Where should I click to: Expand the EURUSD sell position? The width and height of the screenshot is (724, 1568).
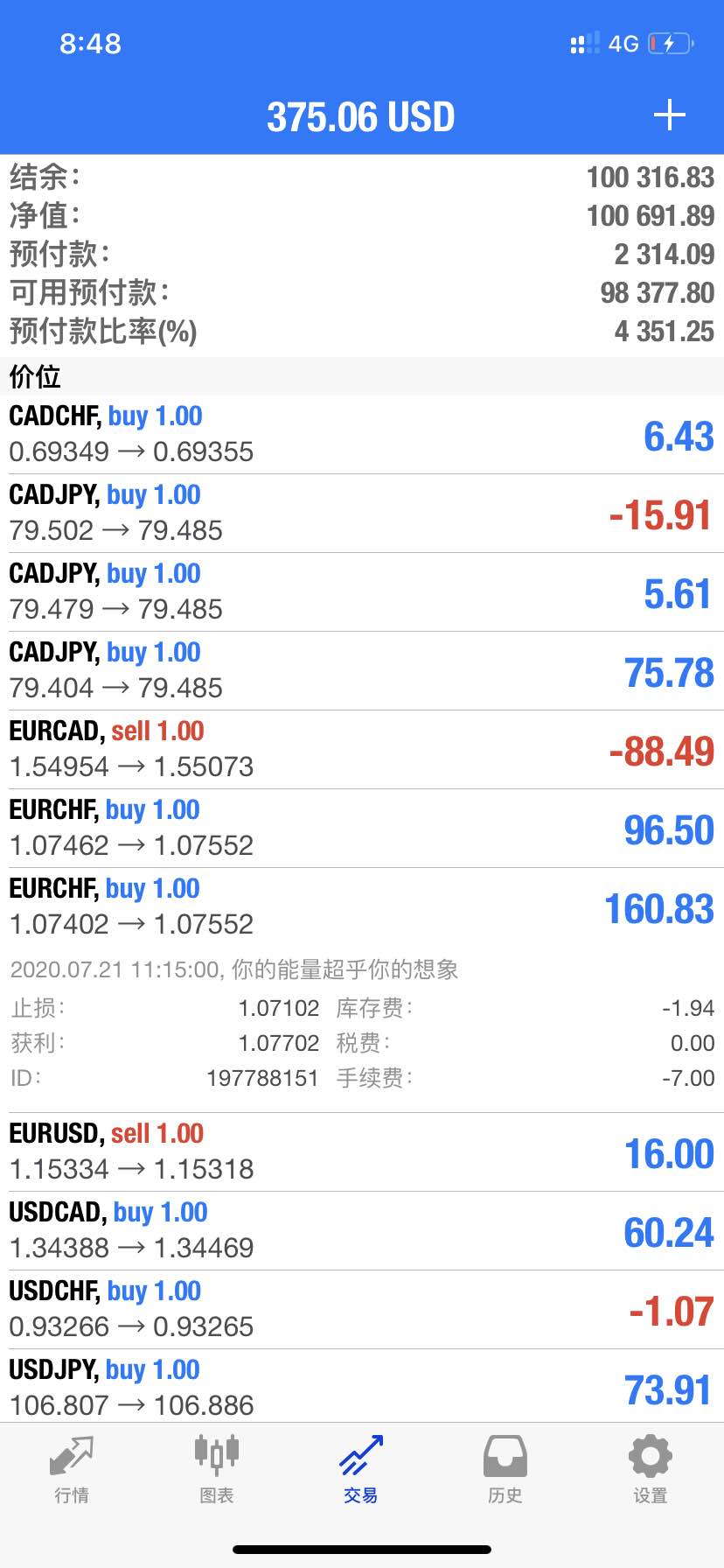pos(362,1152)
